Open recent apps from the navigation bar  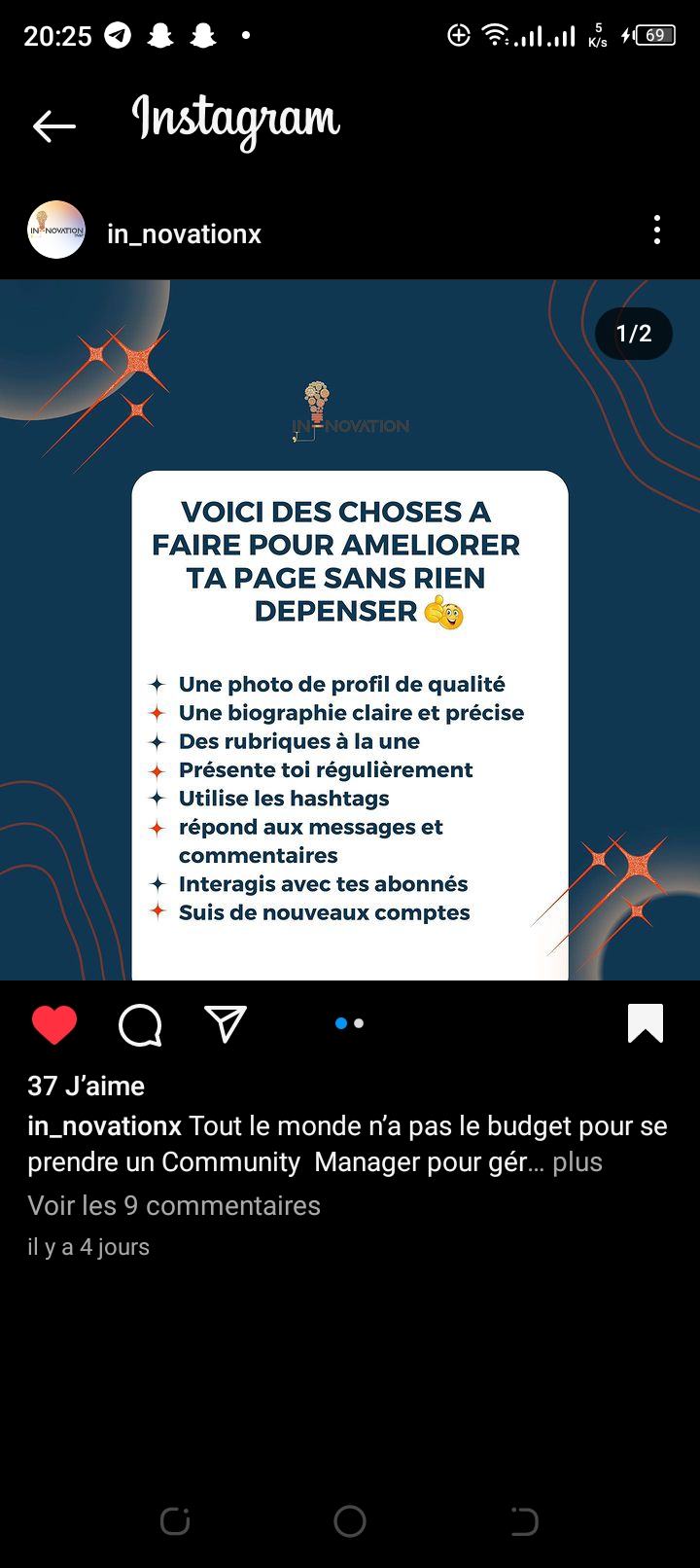[175, 1521]
